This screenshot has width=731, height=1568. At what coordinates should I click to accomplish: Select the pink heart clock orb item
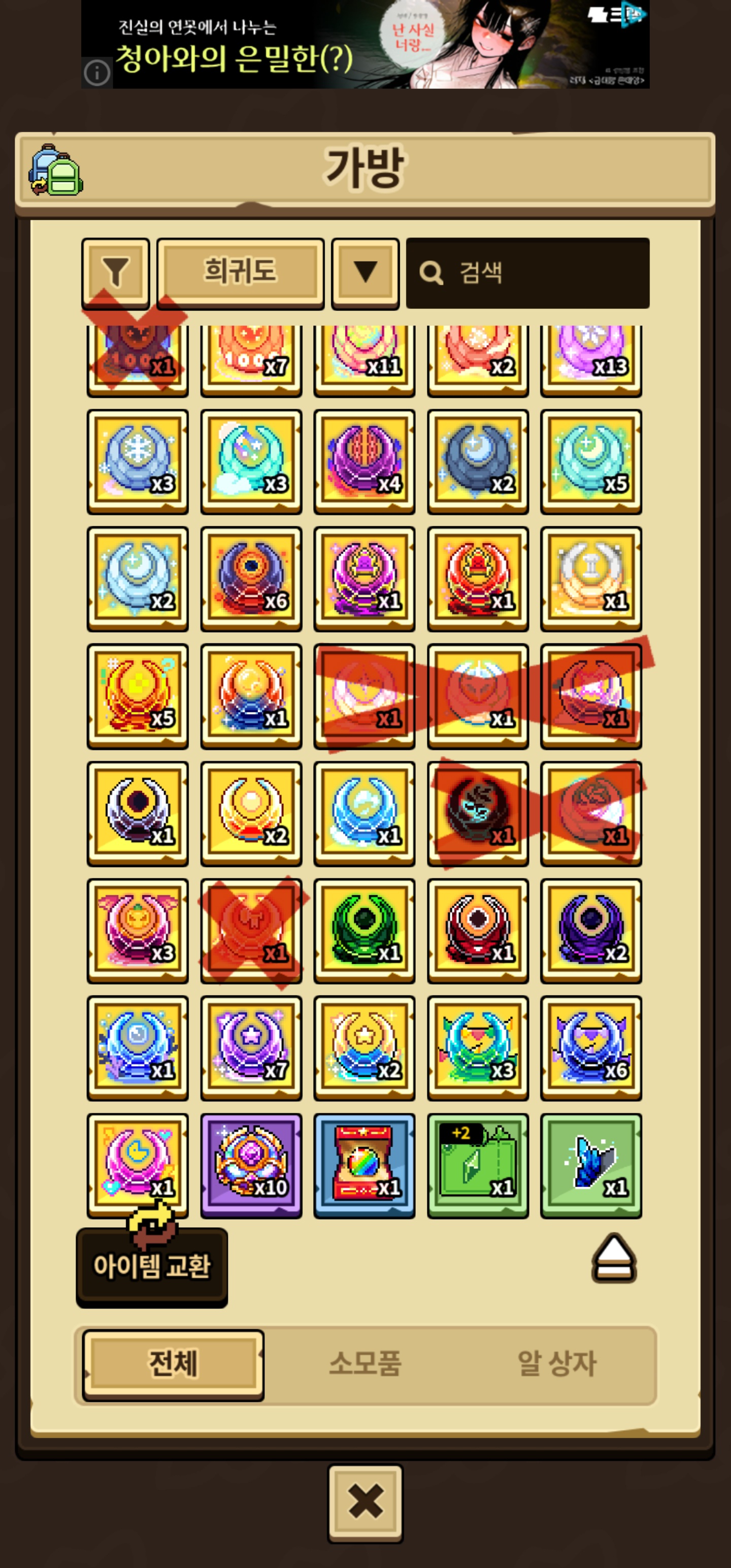coord(138,1164)
